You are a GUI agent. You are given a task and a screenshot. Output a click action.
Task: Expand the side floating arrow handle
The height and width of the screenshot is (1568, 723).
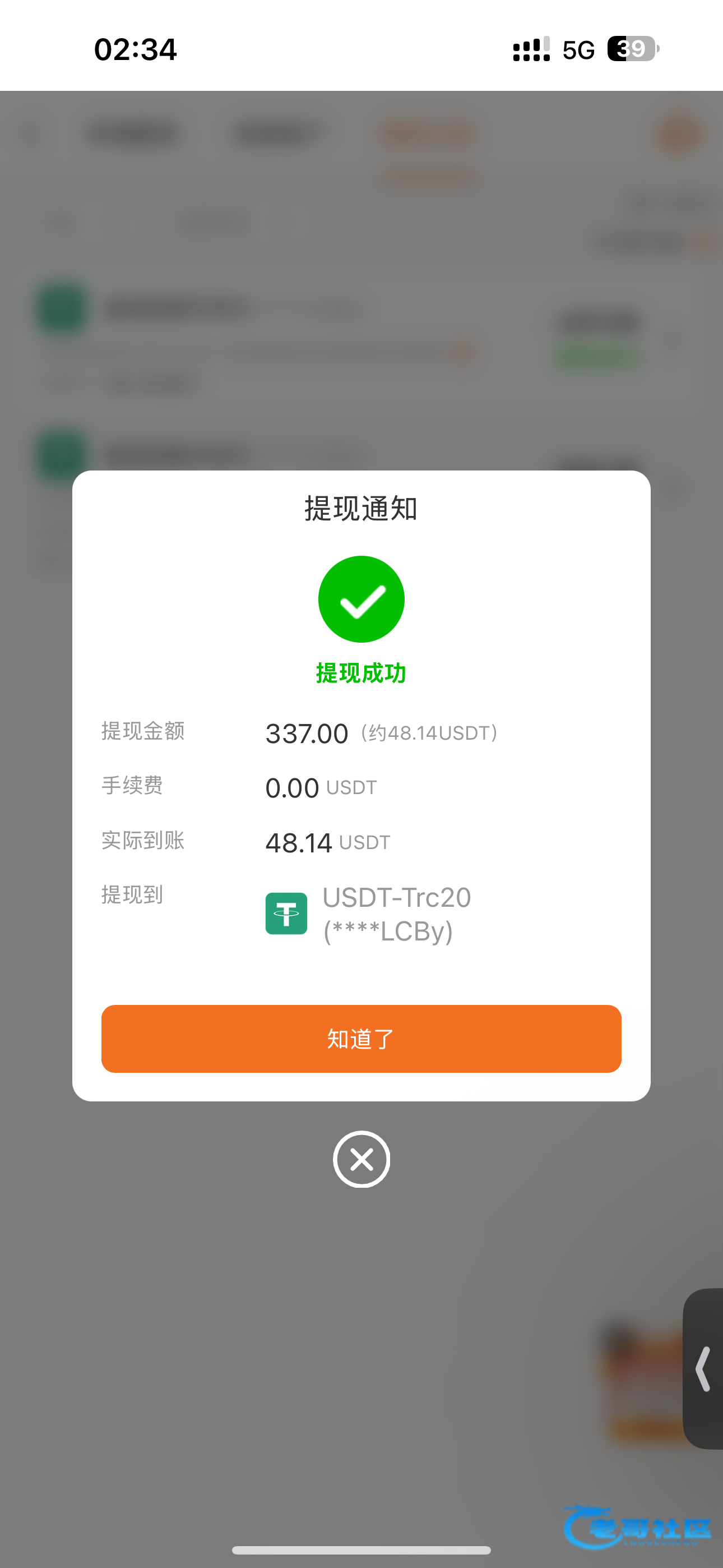pyautogui.click(x=703, y=1368)
